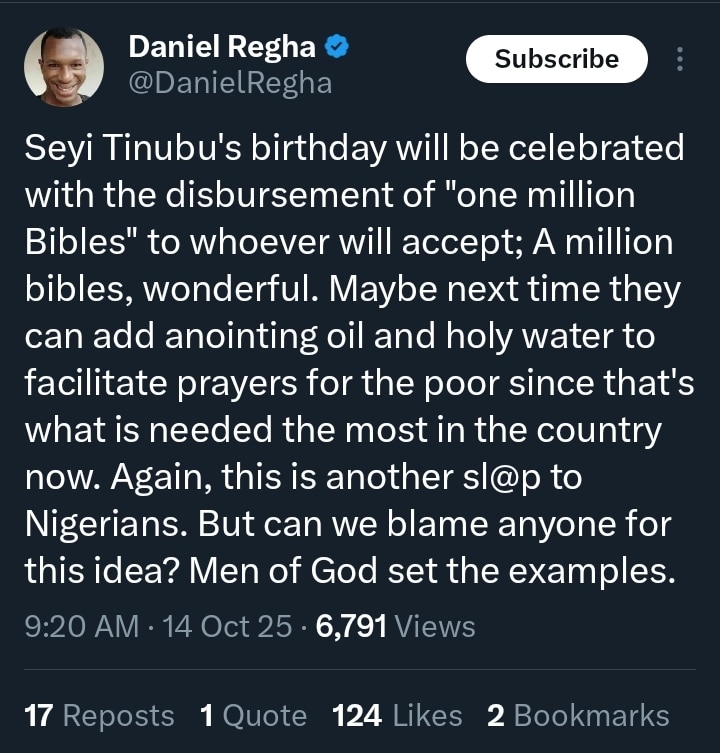Open the @DanielRegha profile handle

230,84
